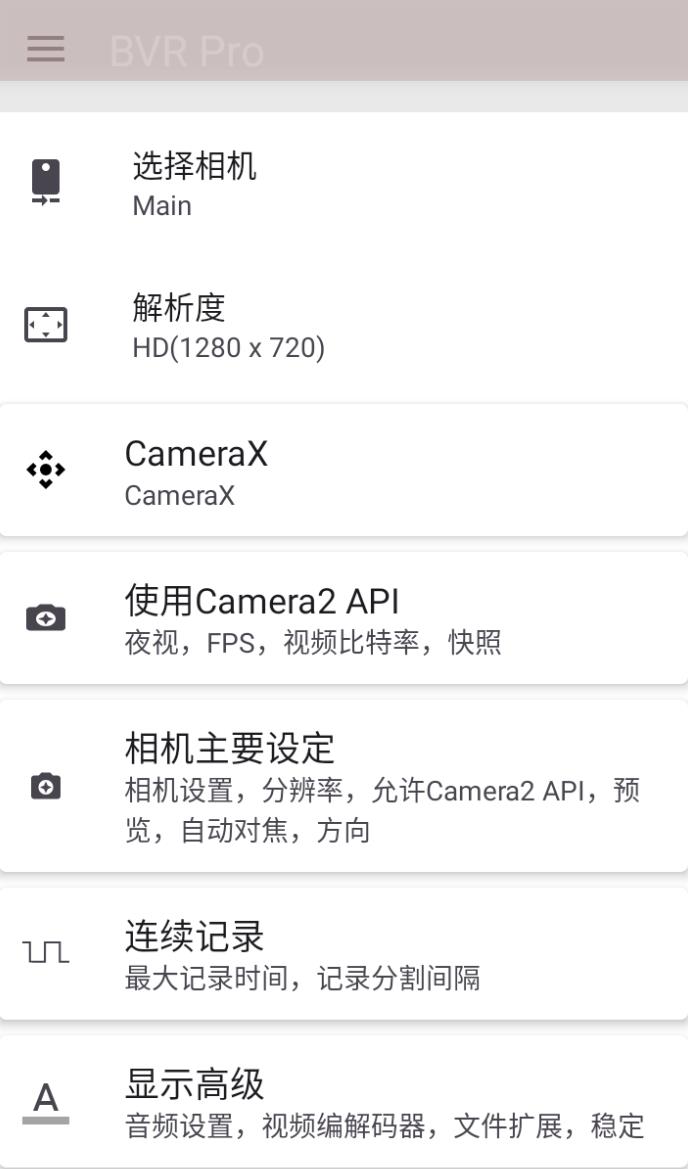
Task: Open 连续记录 continuous recording settings
Action: click(x=344, y=954)
